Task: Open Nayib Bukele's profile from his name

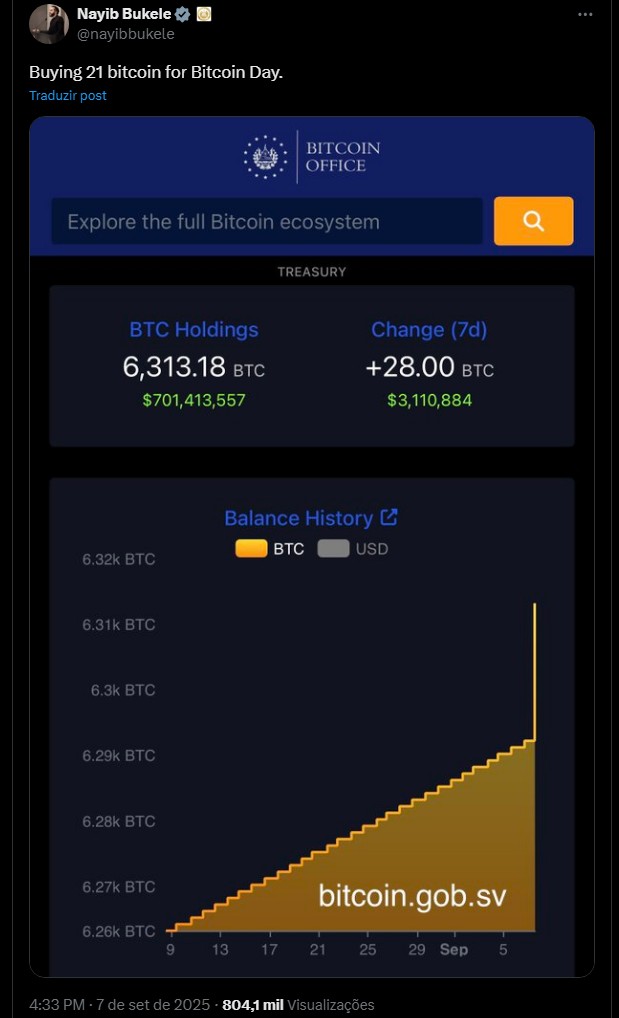Action: point(124,14)
